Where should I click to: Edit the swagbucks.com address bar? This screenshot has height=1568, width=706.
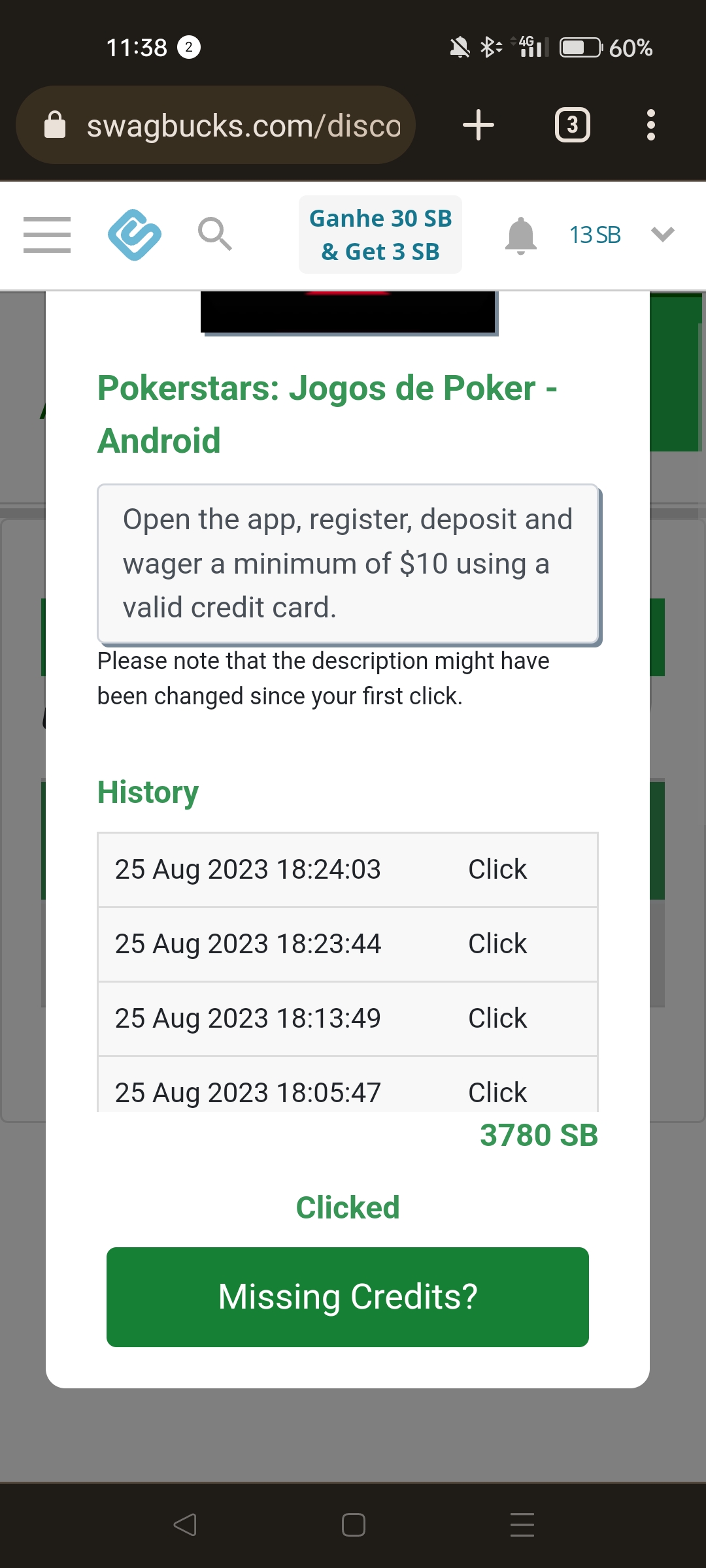tap(242, 125)
